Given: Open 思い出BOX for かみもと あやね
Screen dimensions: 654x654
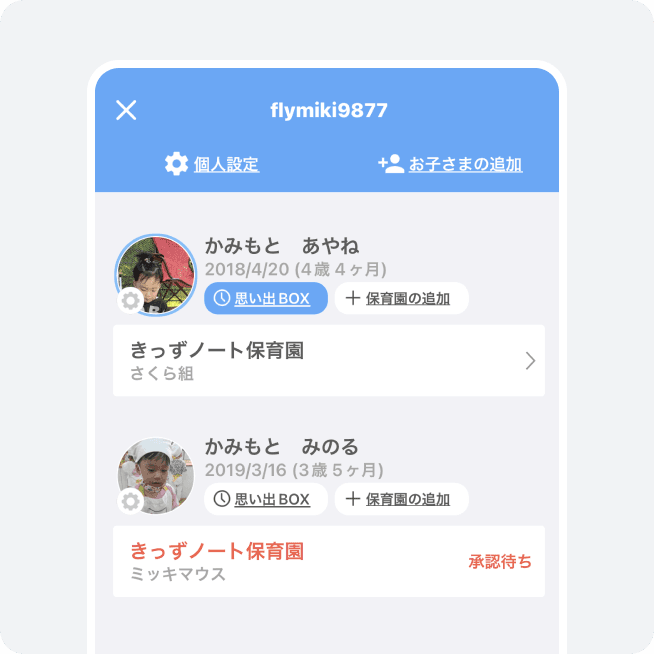Looking at the screenshot, I should coord(266,298).
